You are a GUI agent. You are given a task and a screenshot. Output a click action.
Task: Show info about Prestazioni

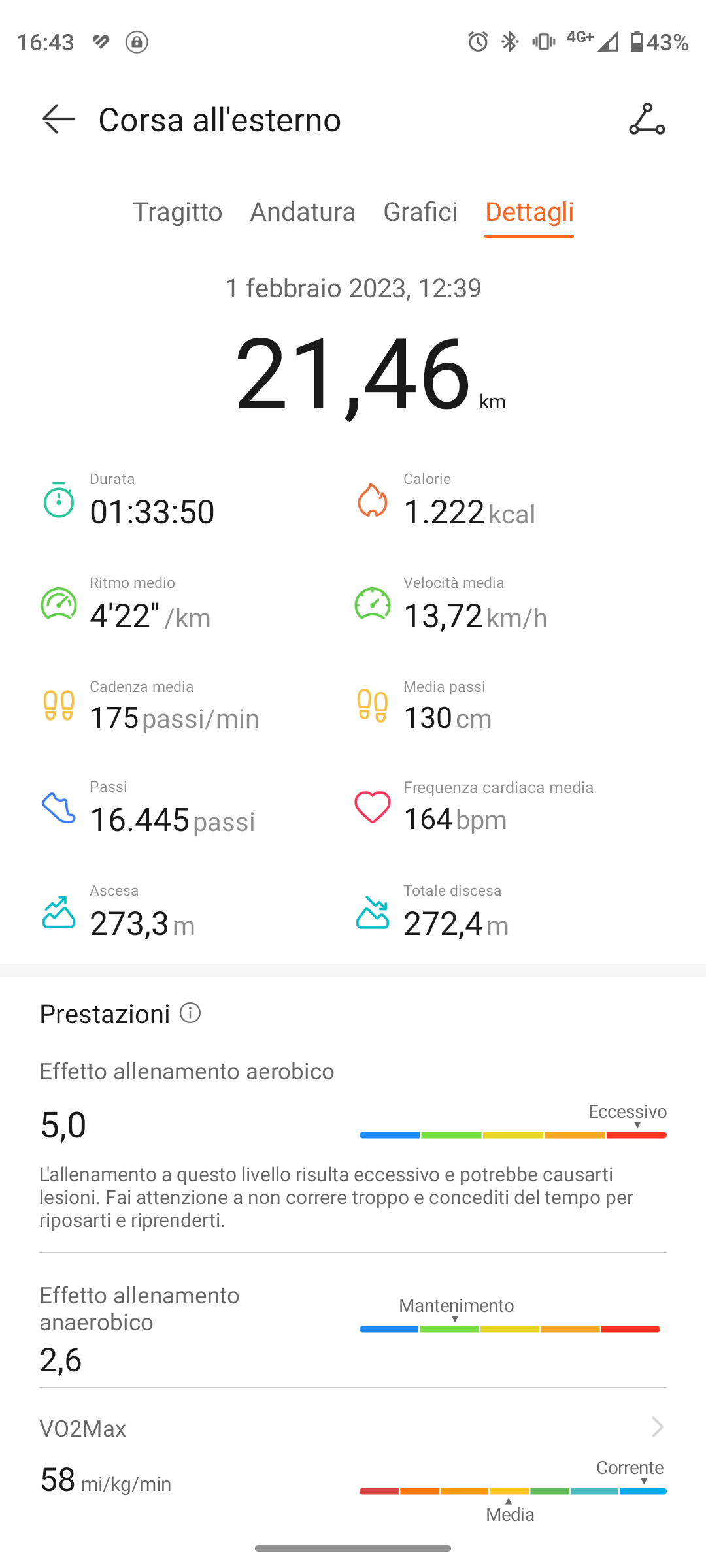pyautogui.click(x=190, y=1013)
